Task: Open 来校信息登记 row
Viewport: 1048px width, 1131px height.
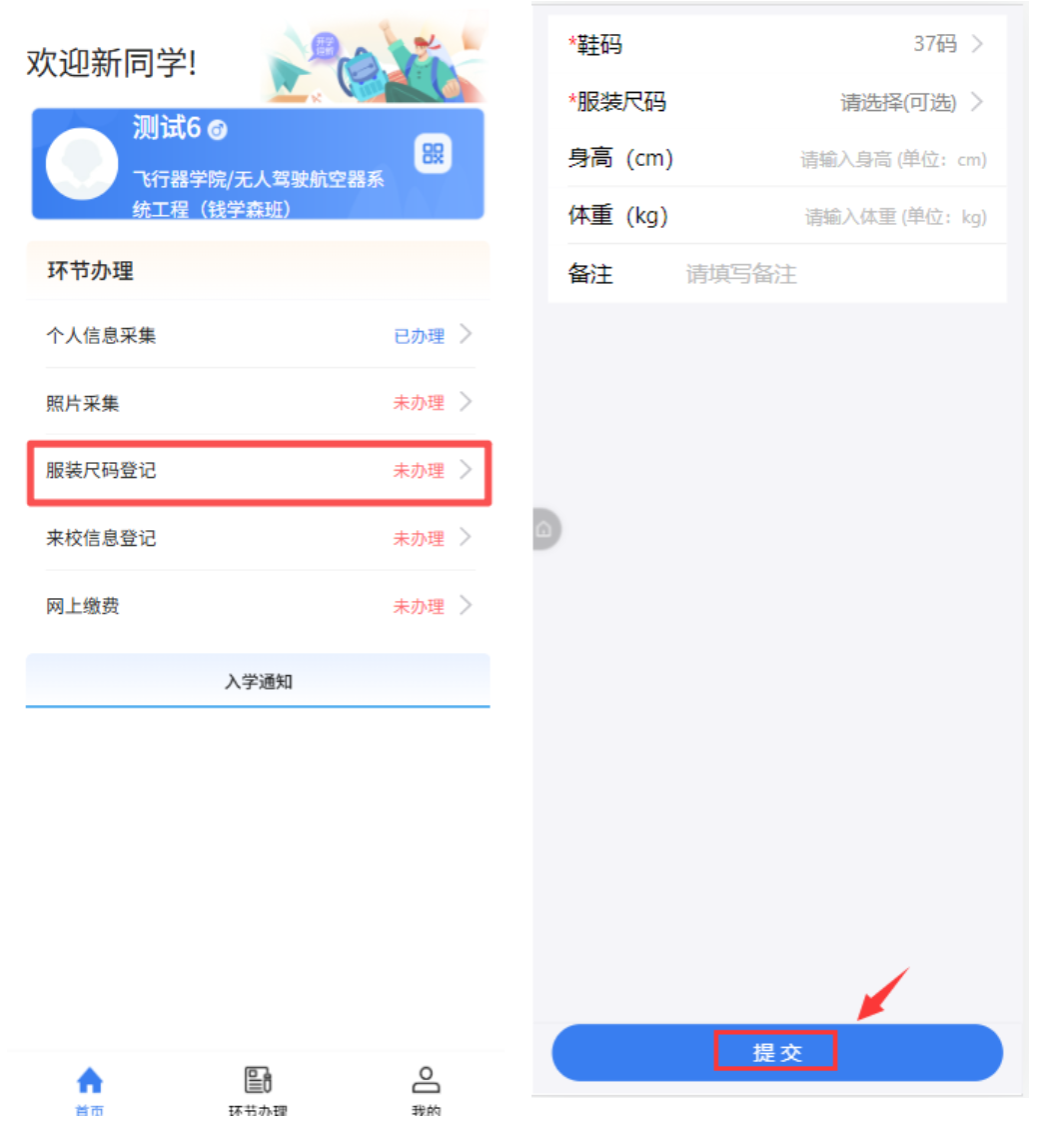Action: pyautogui.click(x=258, y=538)
